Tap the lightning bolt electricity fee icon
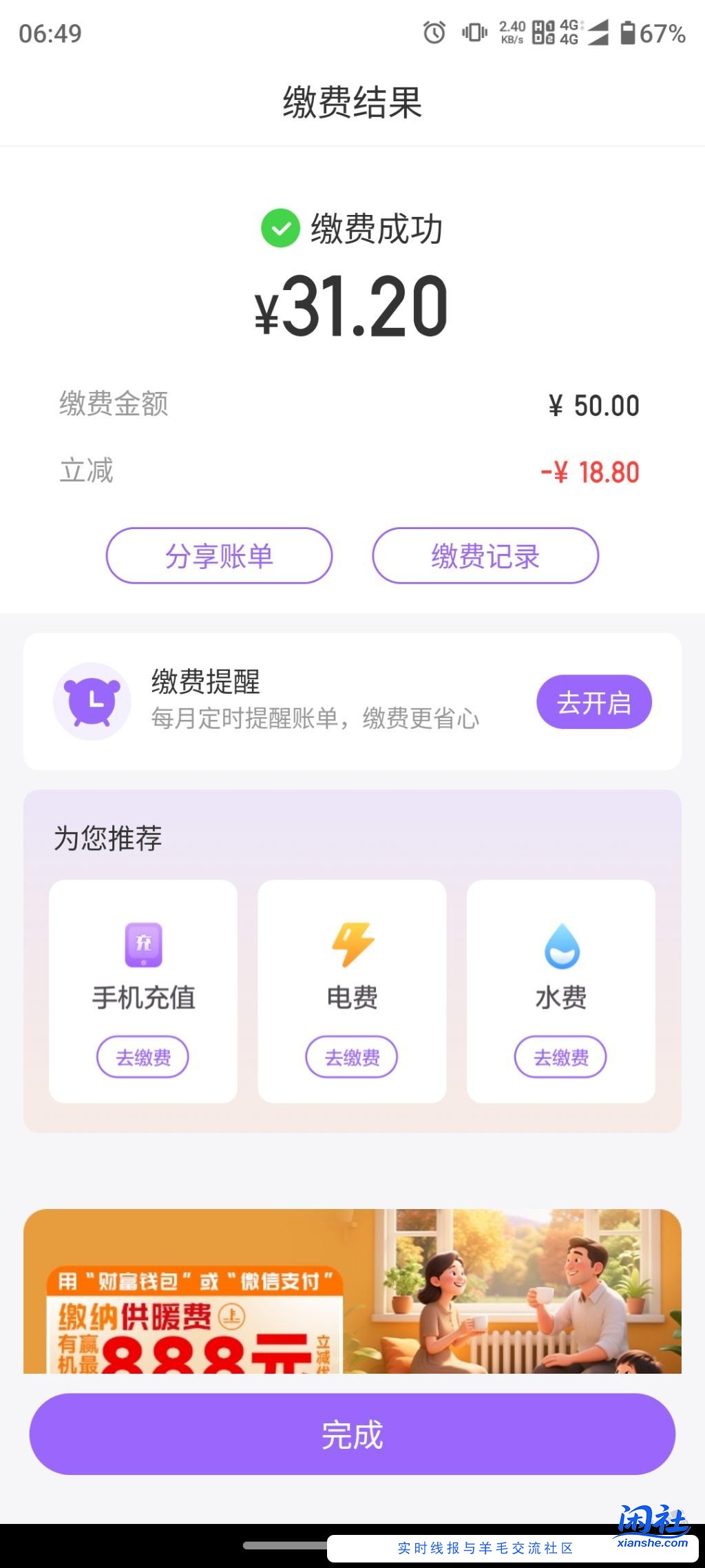This screenshot has height=1568, width=705. (x=352, y=946)
